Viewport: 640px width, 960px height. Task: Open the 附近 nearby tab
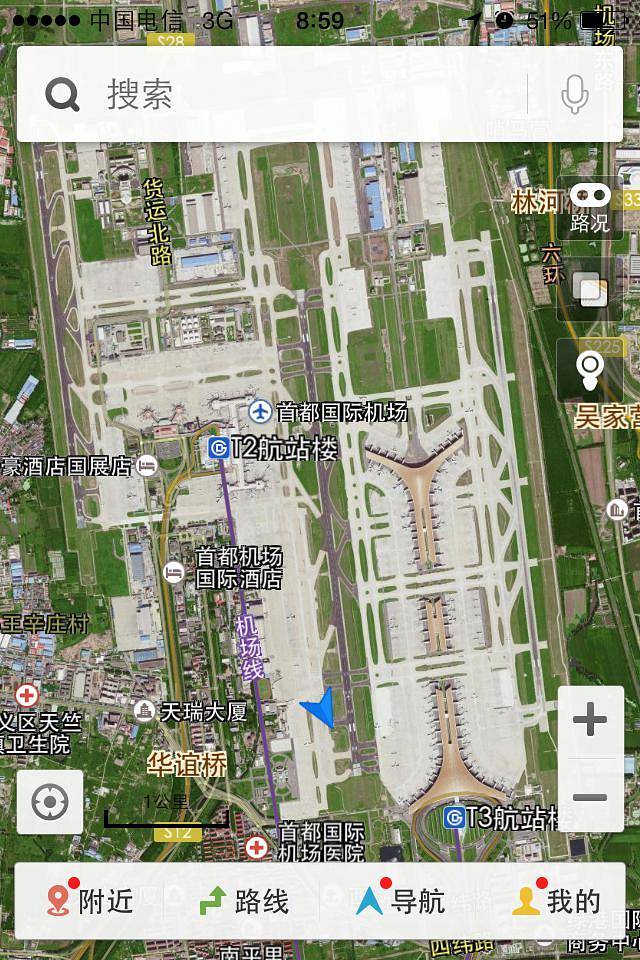click(x=90, y=901)
